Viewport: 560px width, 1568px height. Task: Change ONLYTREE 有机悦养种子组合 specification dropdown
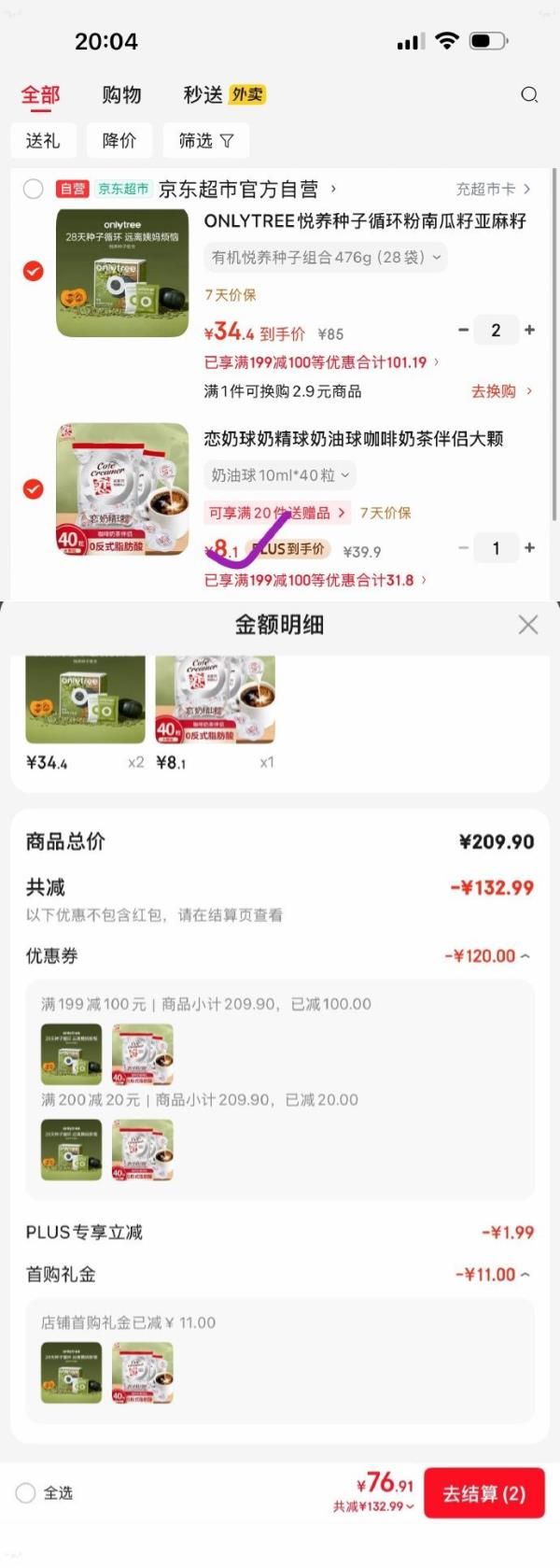326,257
